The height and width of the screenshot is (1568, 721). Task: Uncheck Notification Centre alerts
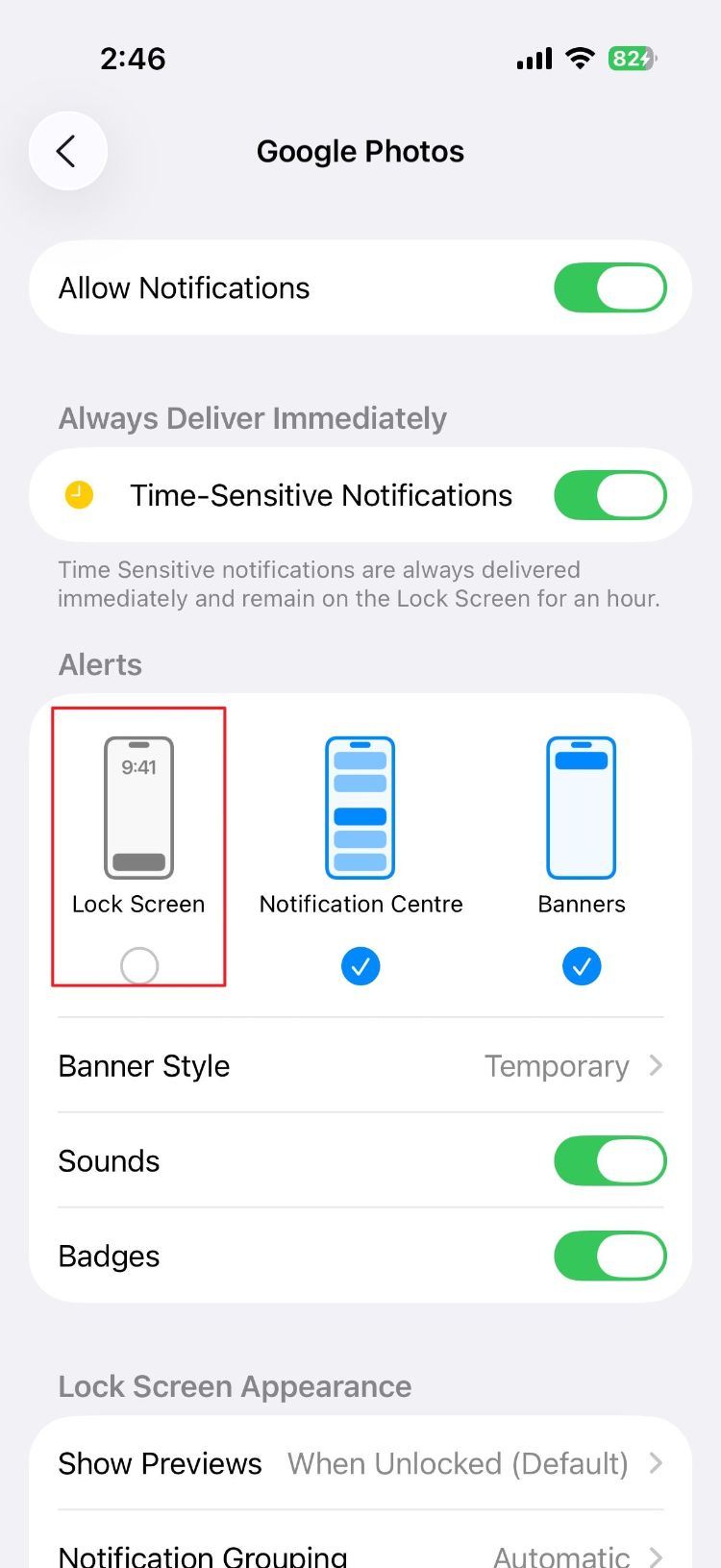coord(360,965)
